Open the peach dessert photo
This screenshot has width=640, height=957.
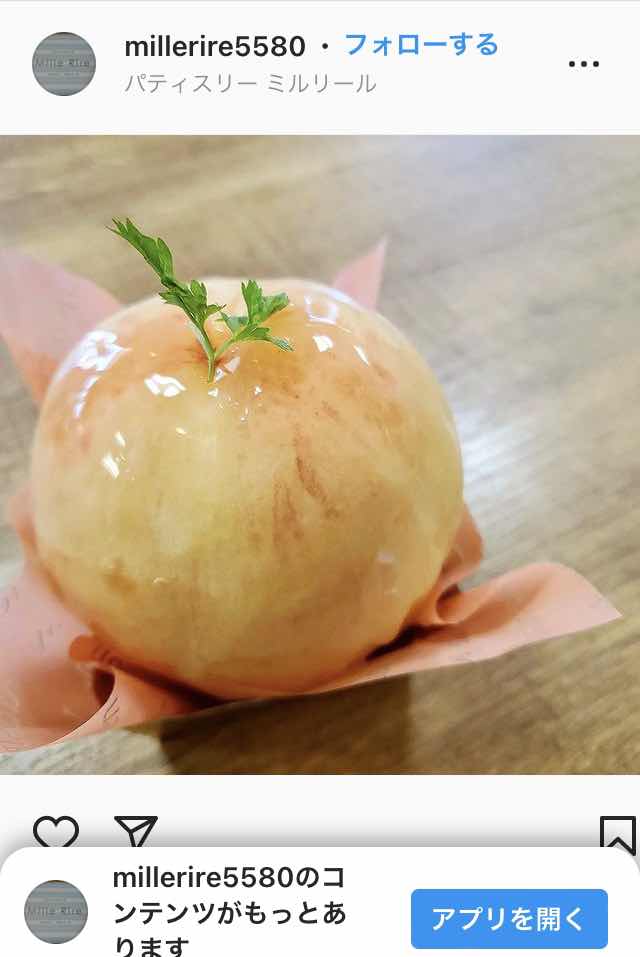click(320, 455)
